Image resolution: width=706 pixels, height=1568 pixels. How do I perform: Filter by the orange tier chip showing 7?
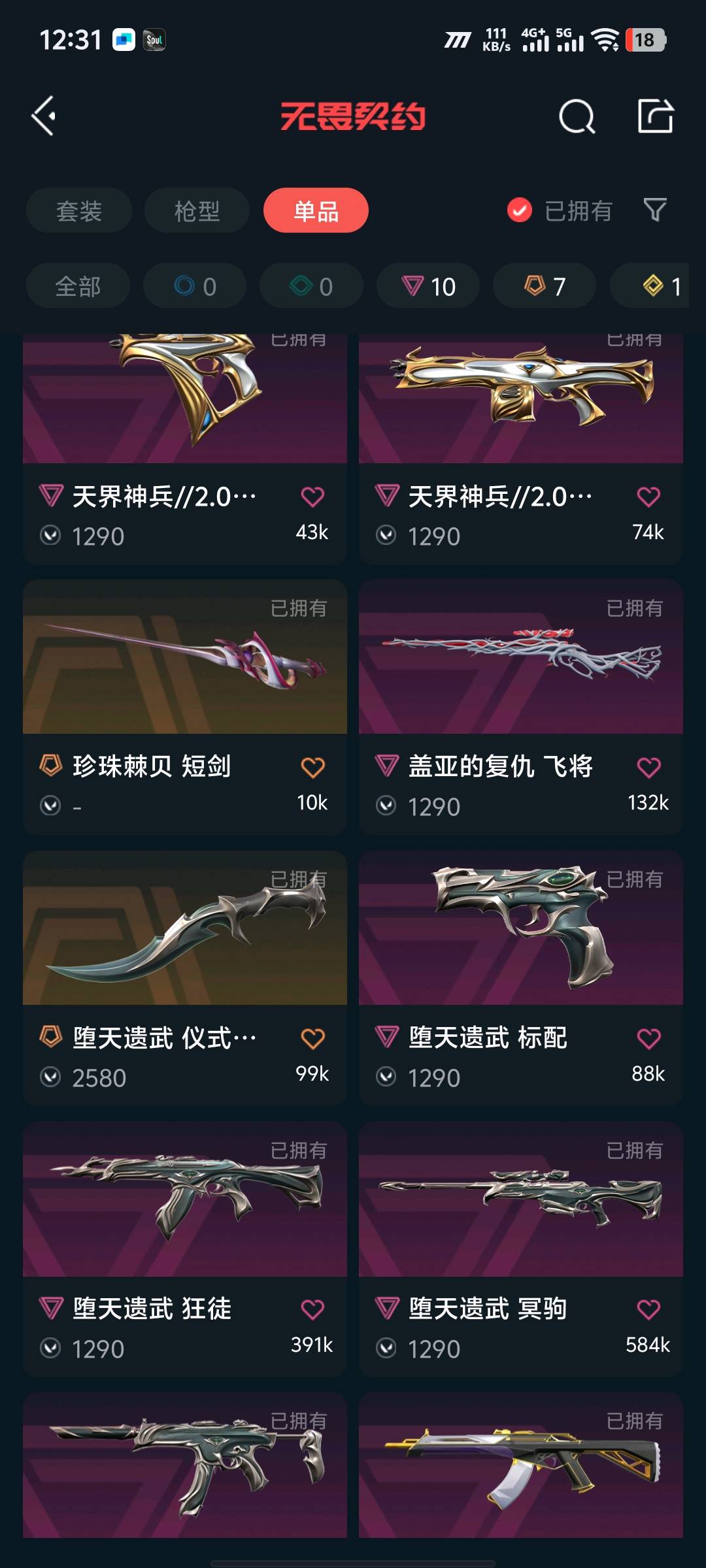click(545, 286)
